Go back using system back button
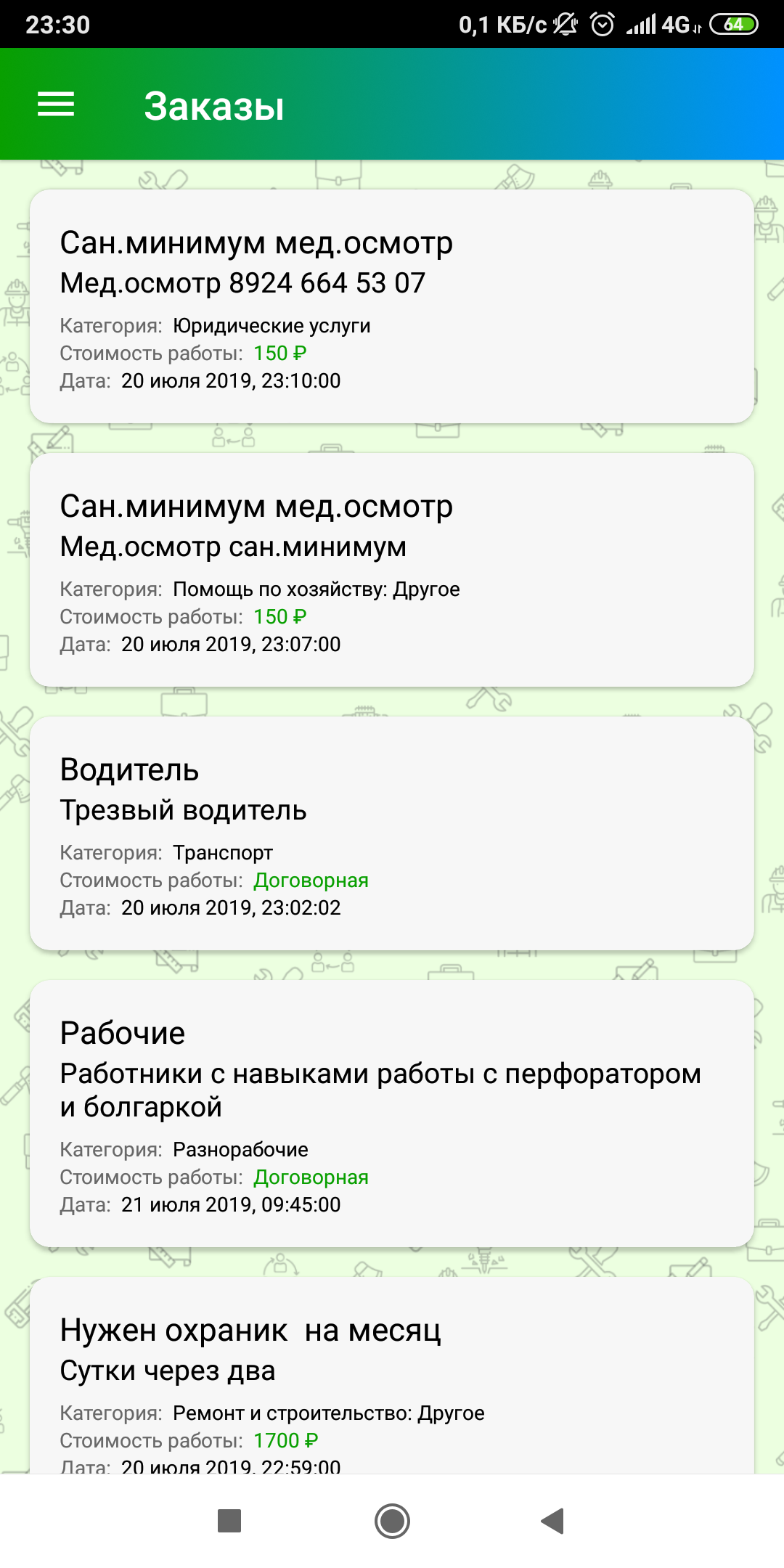Viewport: 784px width, 1568px height. pyautogui.click(x=553, y=1520)
